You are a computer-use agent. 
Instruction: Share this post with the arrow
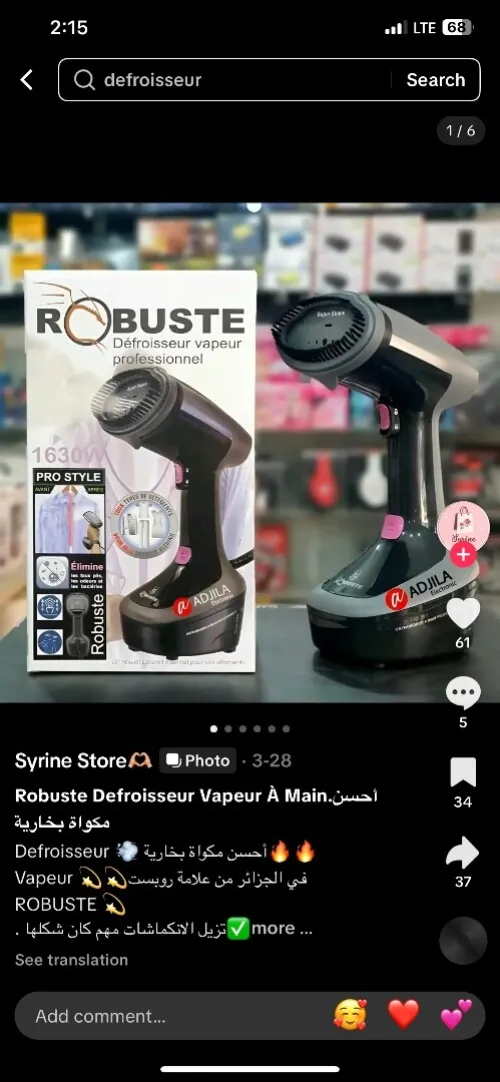click(463, 853)
